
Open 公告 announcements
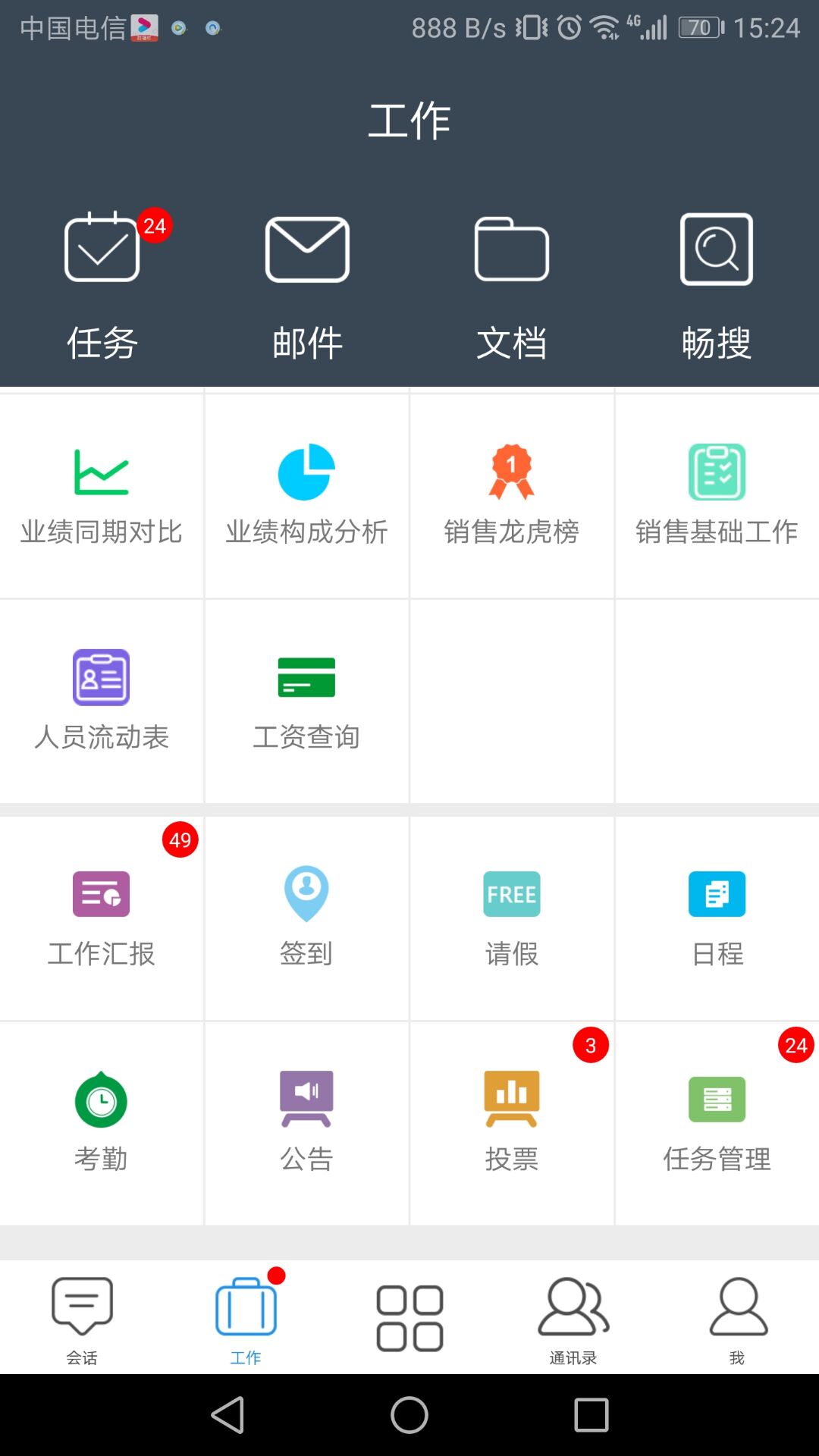coord(306,1123)
